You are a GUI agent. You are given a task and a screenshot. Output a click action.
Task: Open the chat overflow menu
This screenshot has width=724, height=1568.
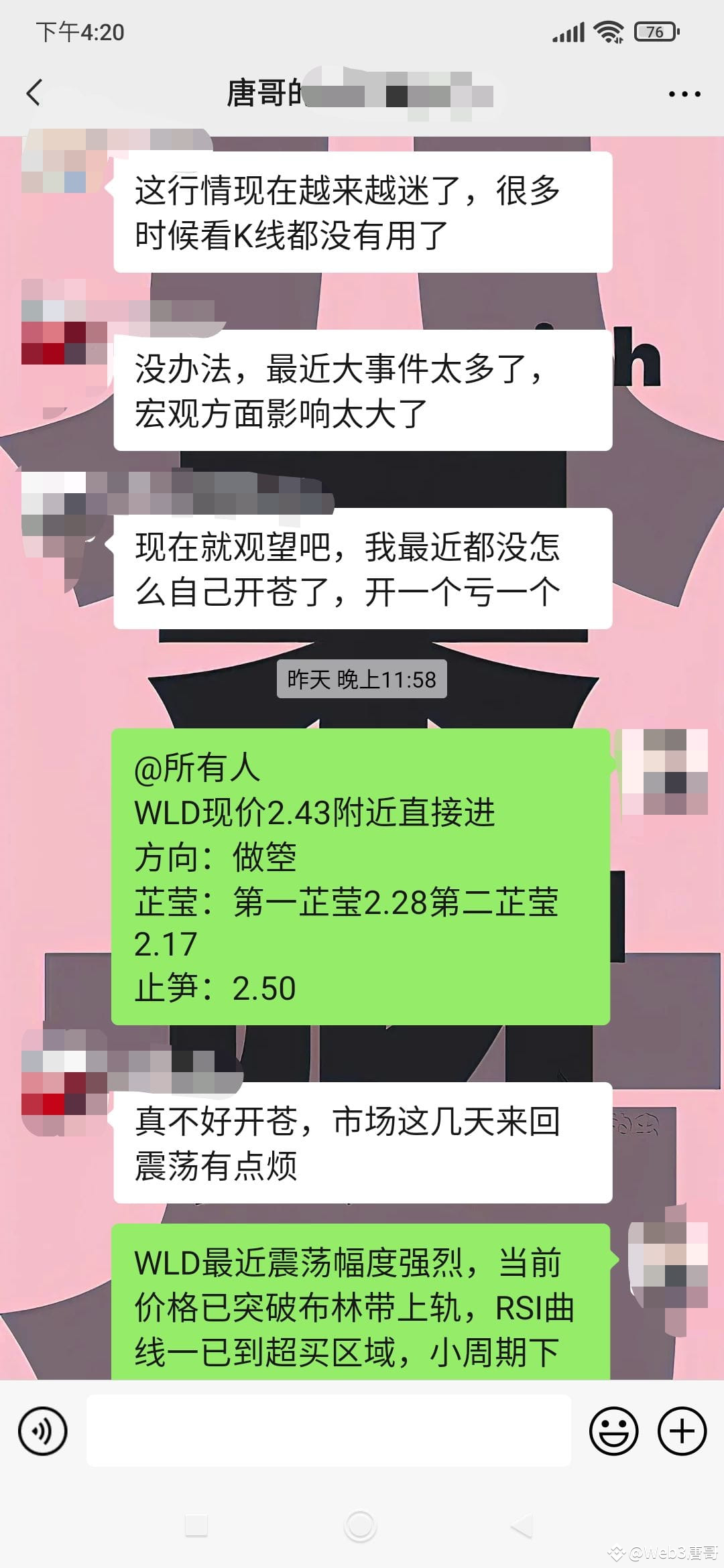(684, 94)
